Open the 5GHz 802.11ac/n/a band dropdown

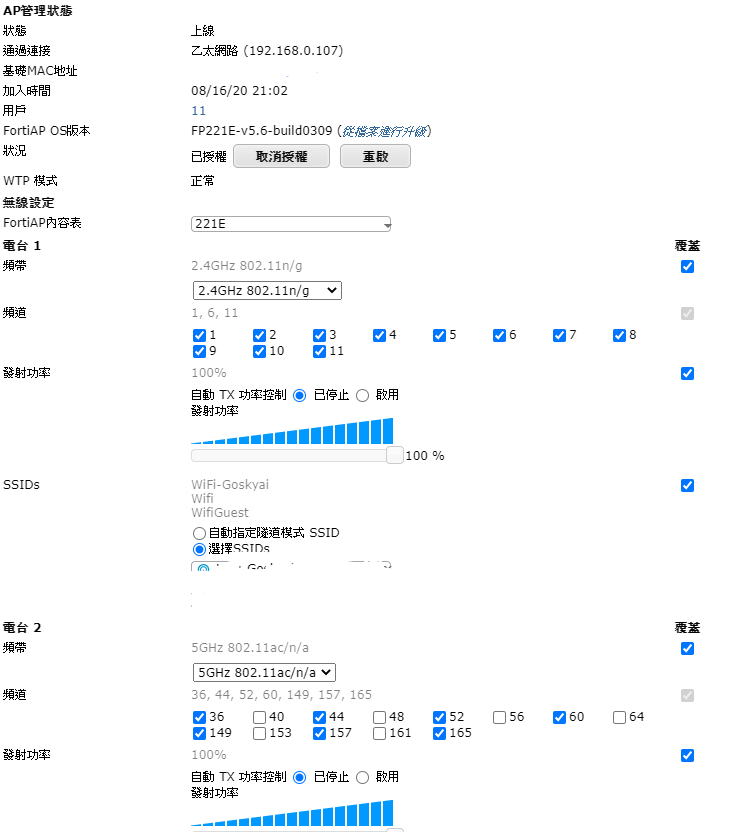(x=264, y=672)
